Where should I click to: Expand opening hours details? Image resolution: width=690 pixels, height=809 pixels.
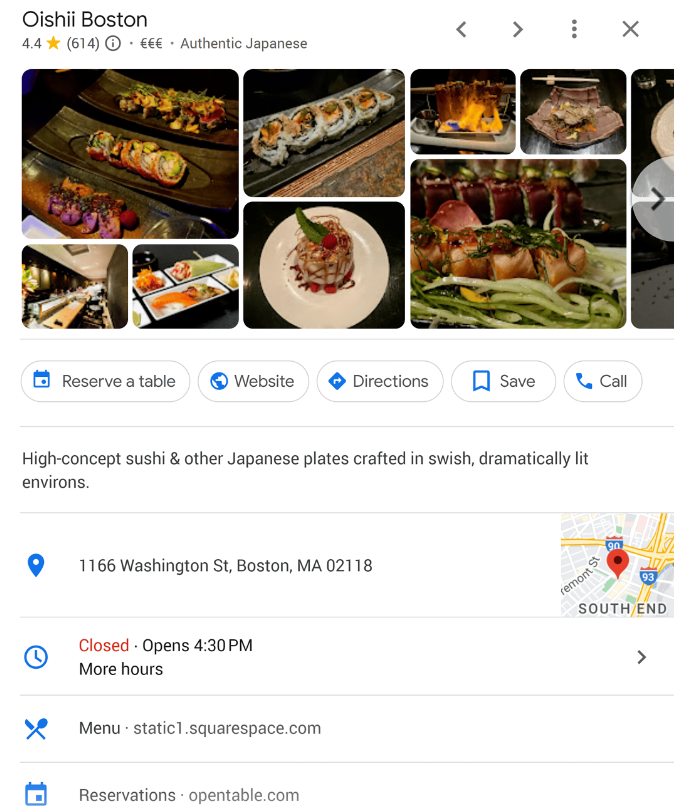point(641,657)
